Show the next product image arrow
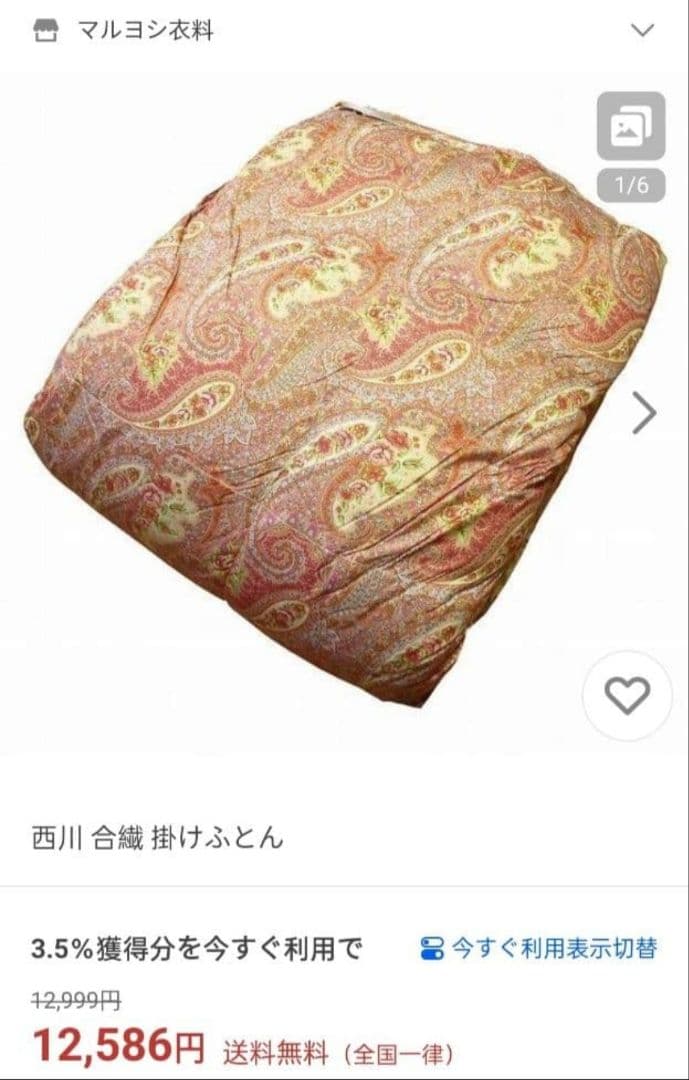The height and width of the screenshot is (1080, 689). (645, 412)
